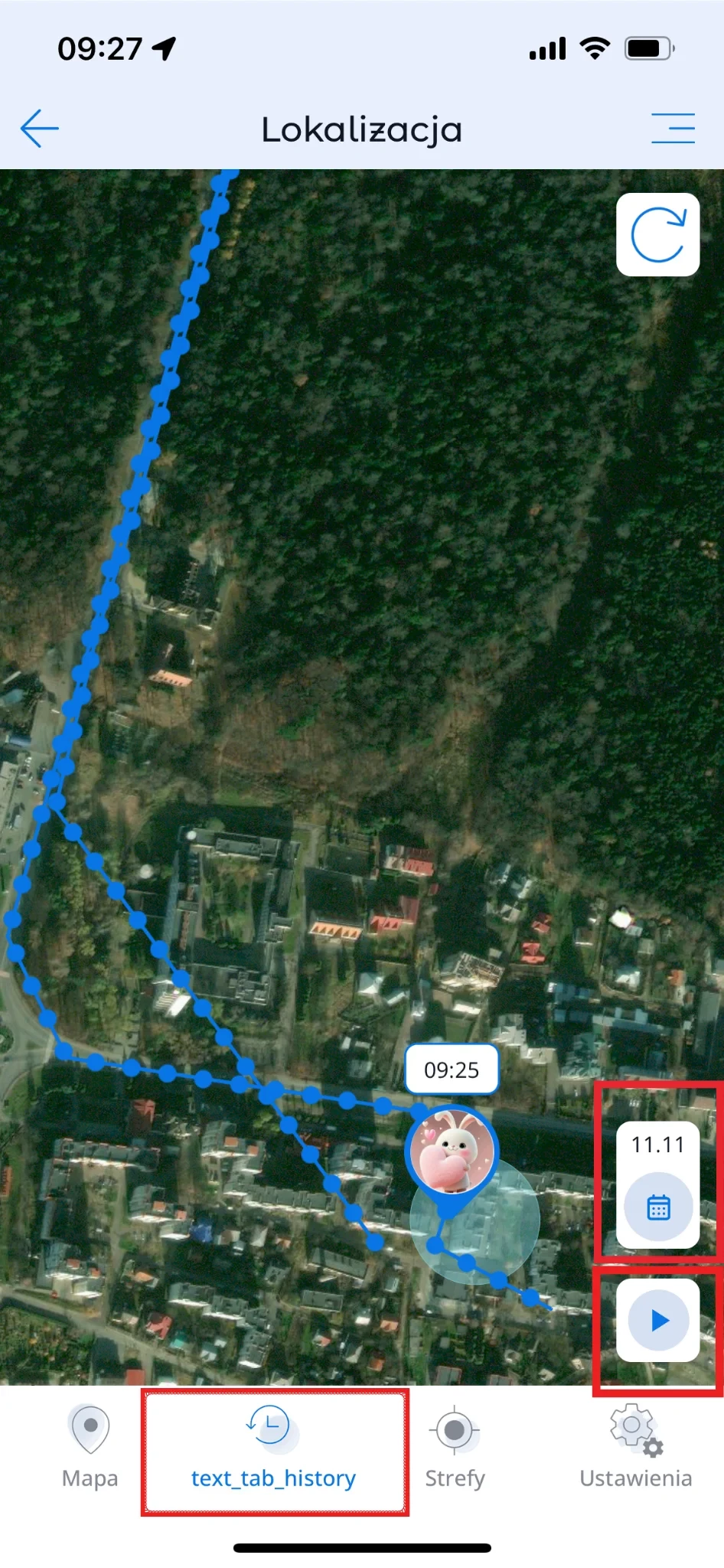The image size is (724, 1568).
Task: Switch to the Mapa tab
Action: pyautogui.click(x=90, y=1447)
